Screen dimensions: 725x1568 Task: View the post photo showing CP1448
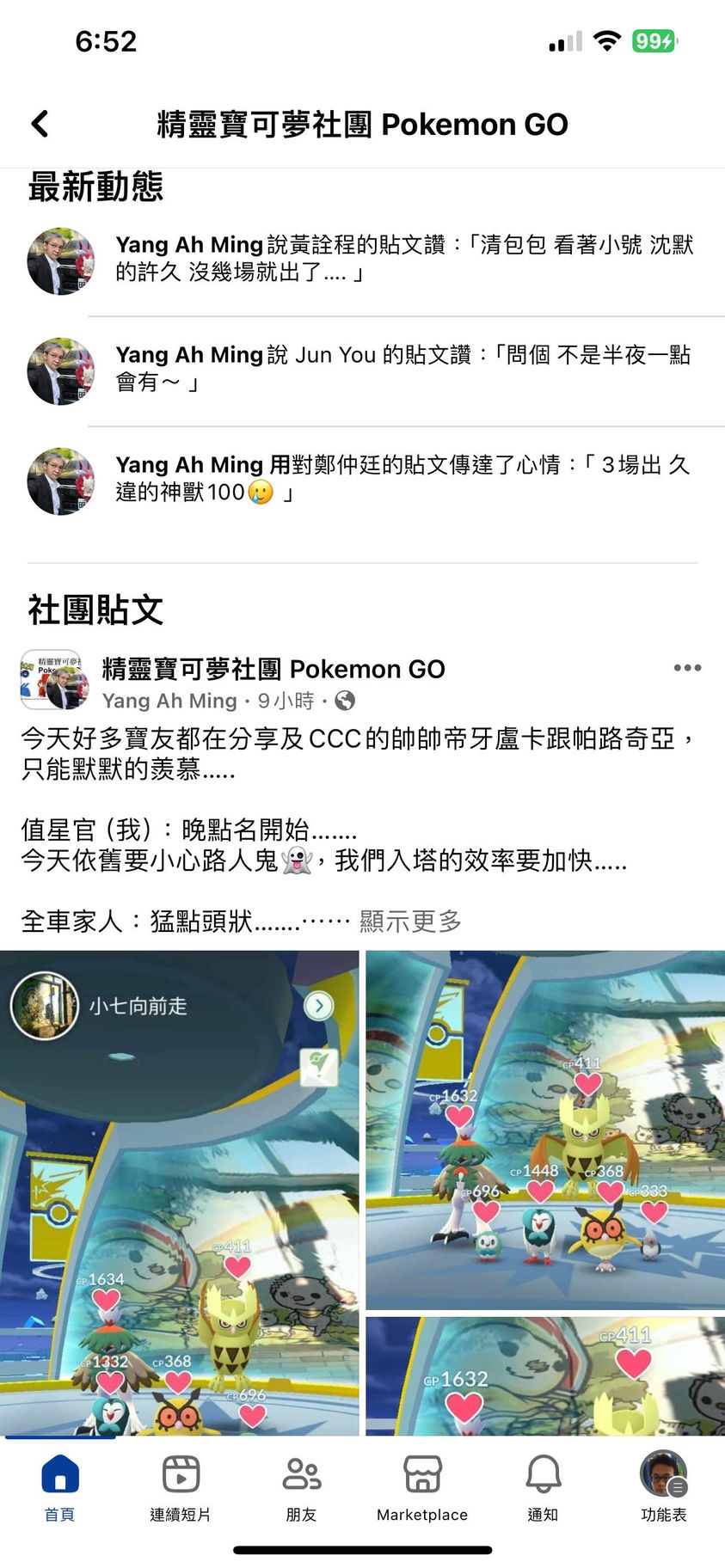pyautogui.click(x=545, y=1130)
